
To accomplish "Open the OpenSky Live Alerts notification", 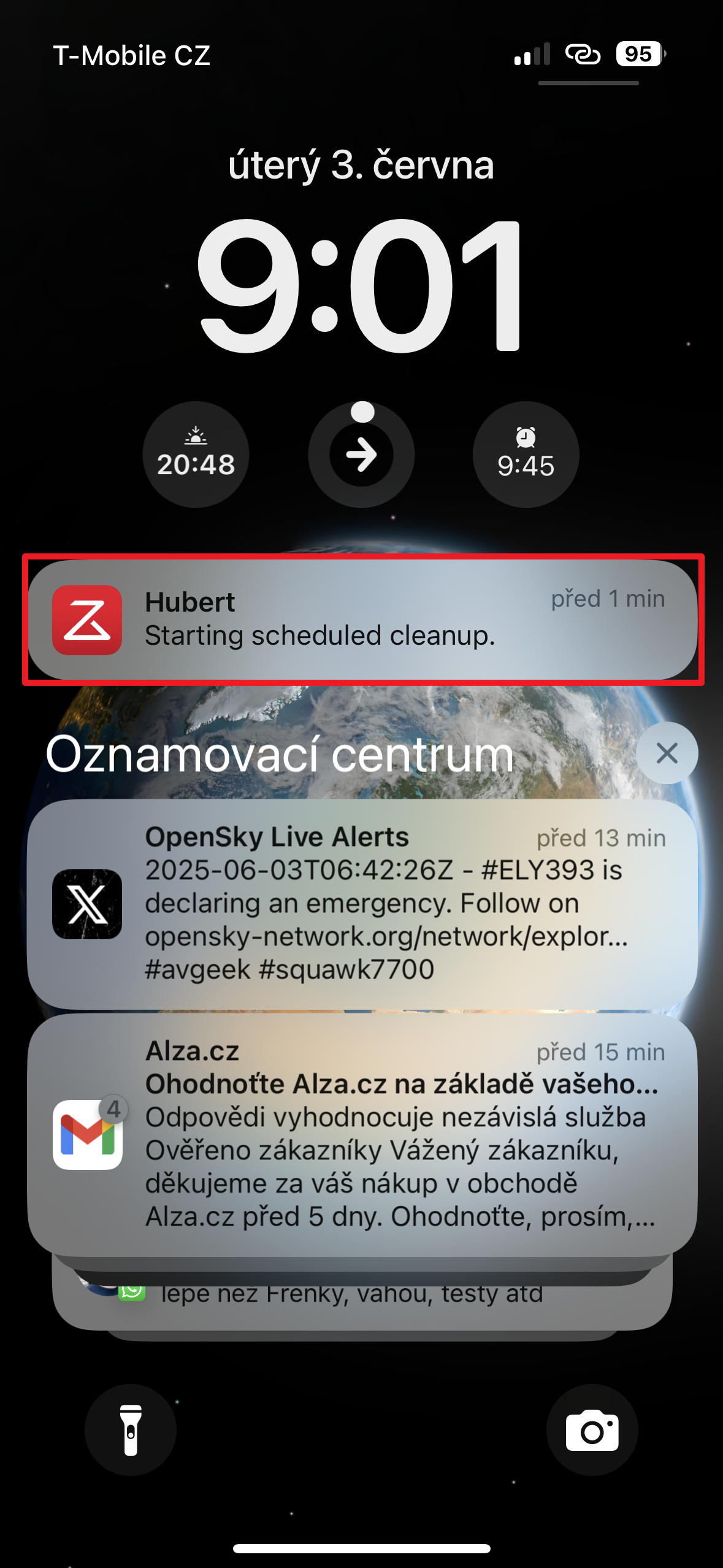I will point(362,904).
